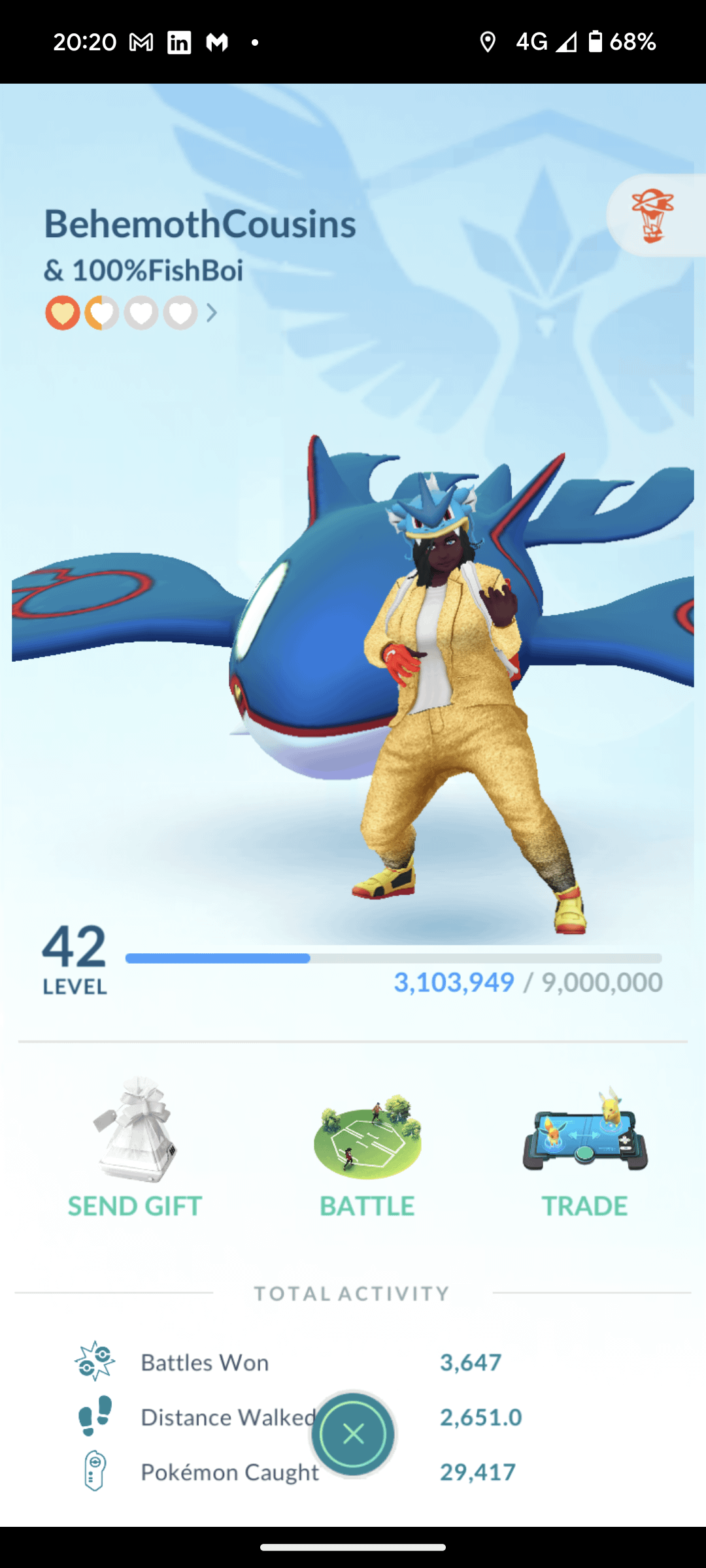The image size is (706, 1568).
Task: Open the raid invite balloon icon
Action: 653,216
